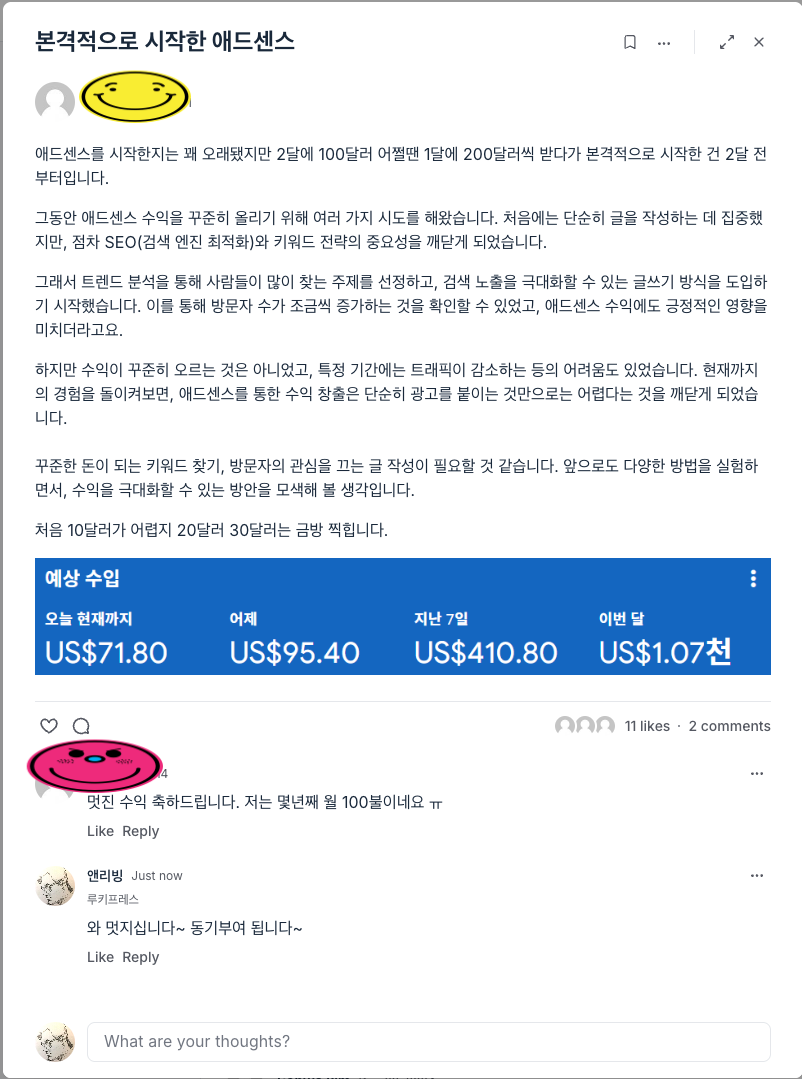Like the comment about 월 100불
This screenshot has height=1079, width=802.
pyautogui.click(x=100, y=831)
